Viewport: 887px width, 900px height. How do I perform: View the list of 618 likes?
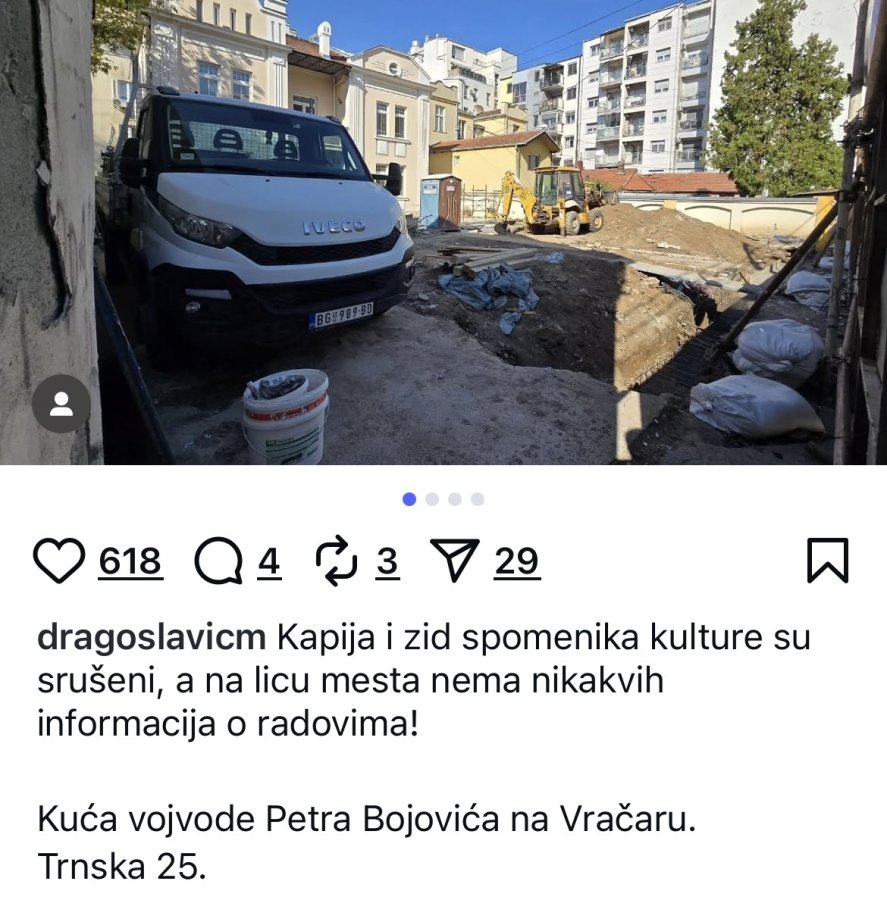click(x=130, y=562)
